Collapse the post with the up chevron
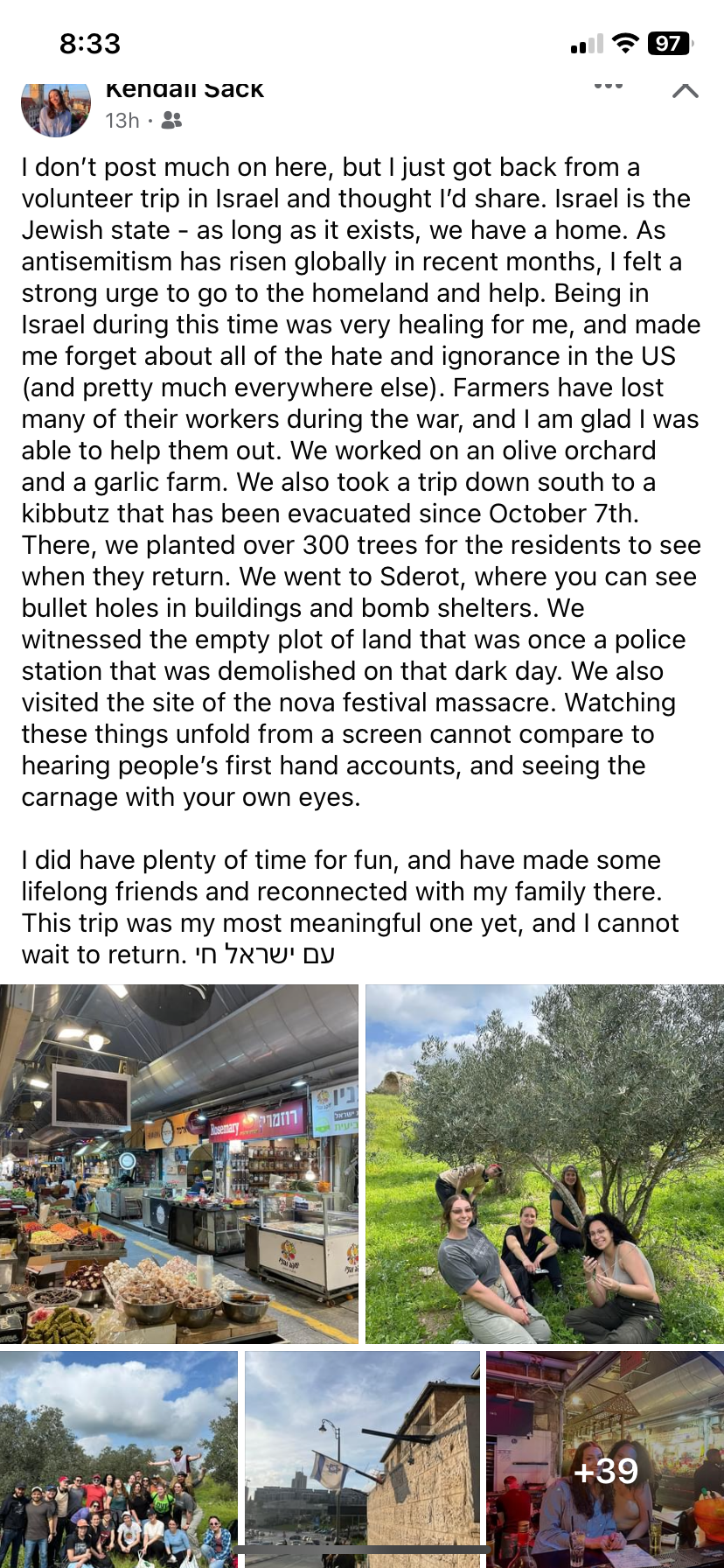The image size is (724, 1568). tap(686, 90)
